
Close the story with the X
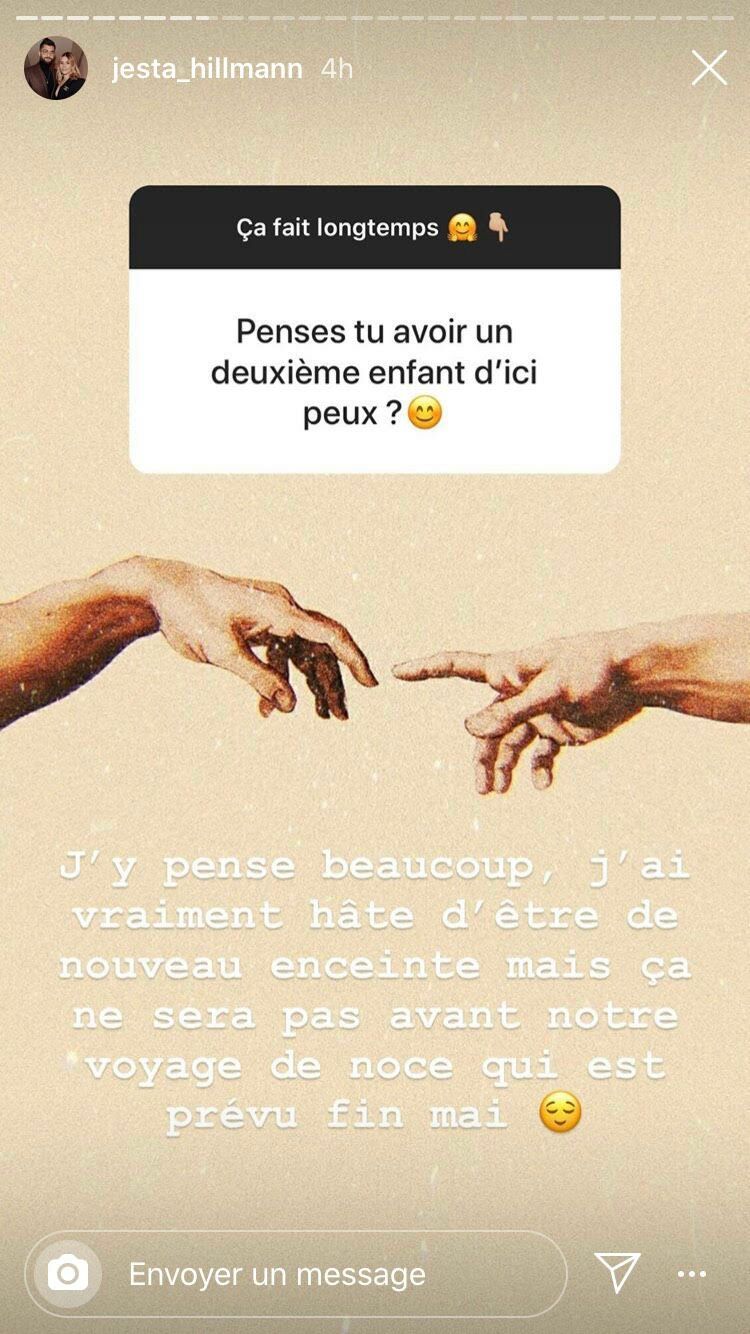point(709,68)
